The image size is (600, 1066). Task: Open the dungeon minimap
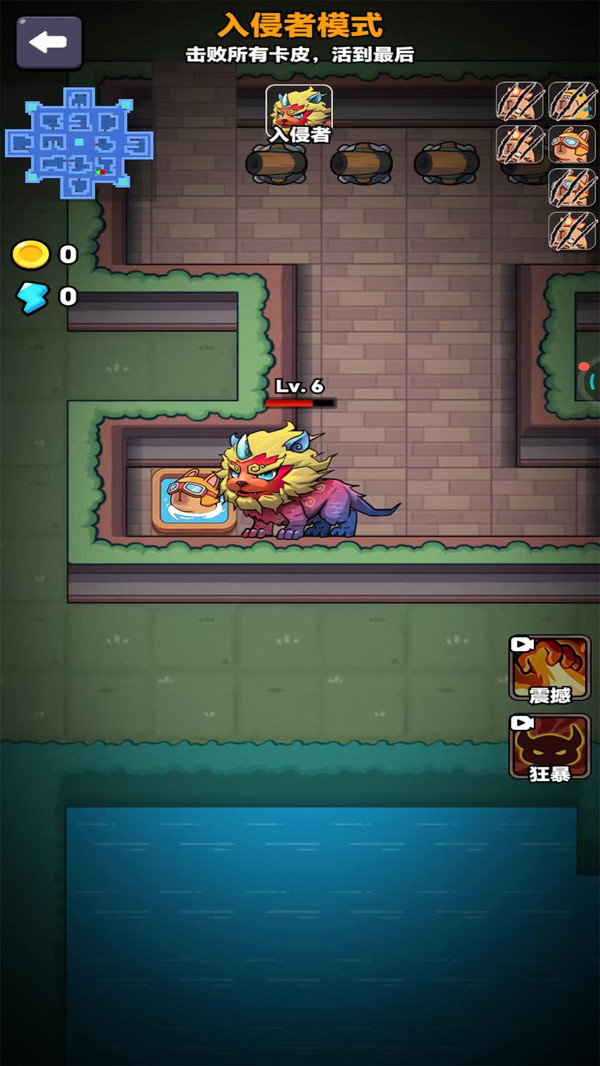pos(80,142)
